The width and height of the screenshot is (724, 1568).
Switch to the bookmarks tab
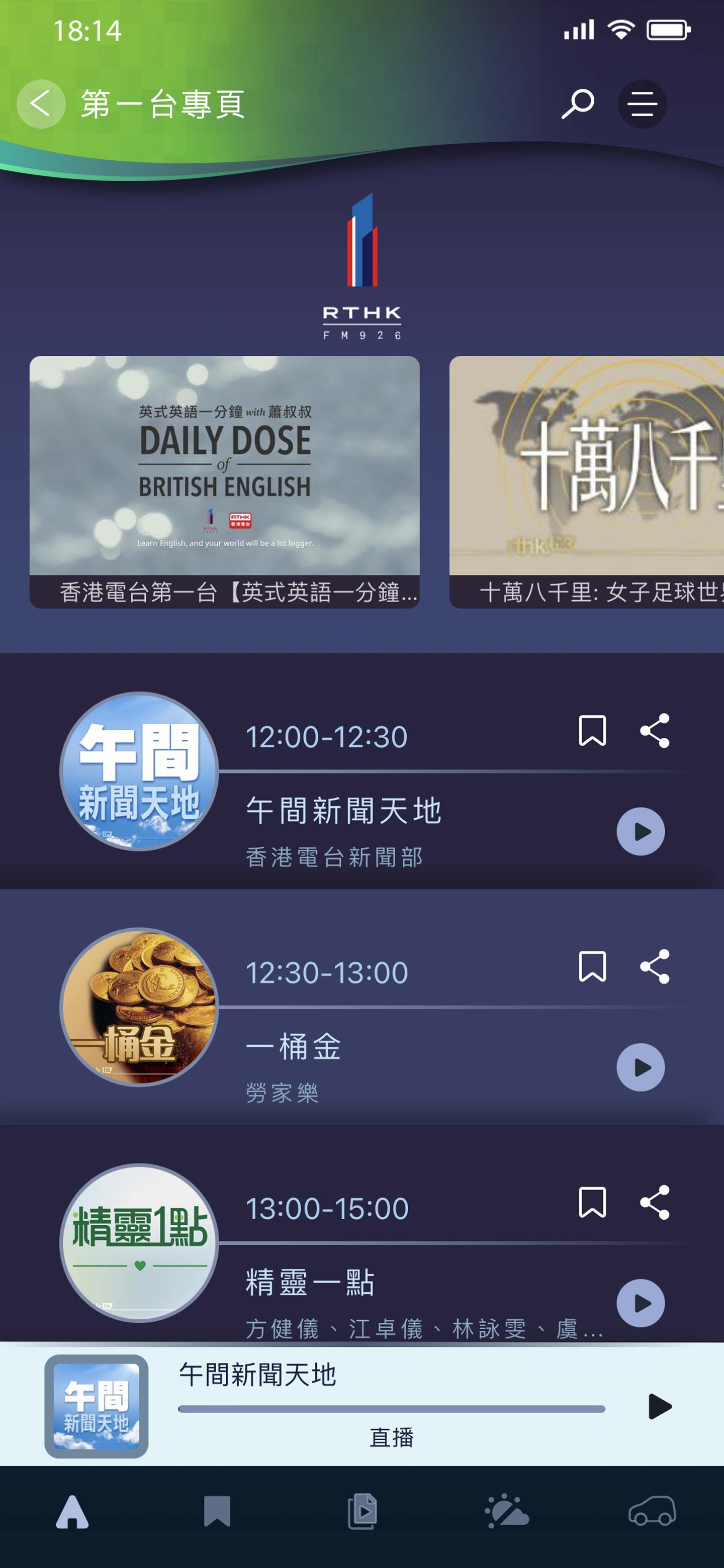tap(217, 1512)
